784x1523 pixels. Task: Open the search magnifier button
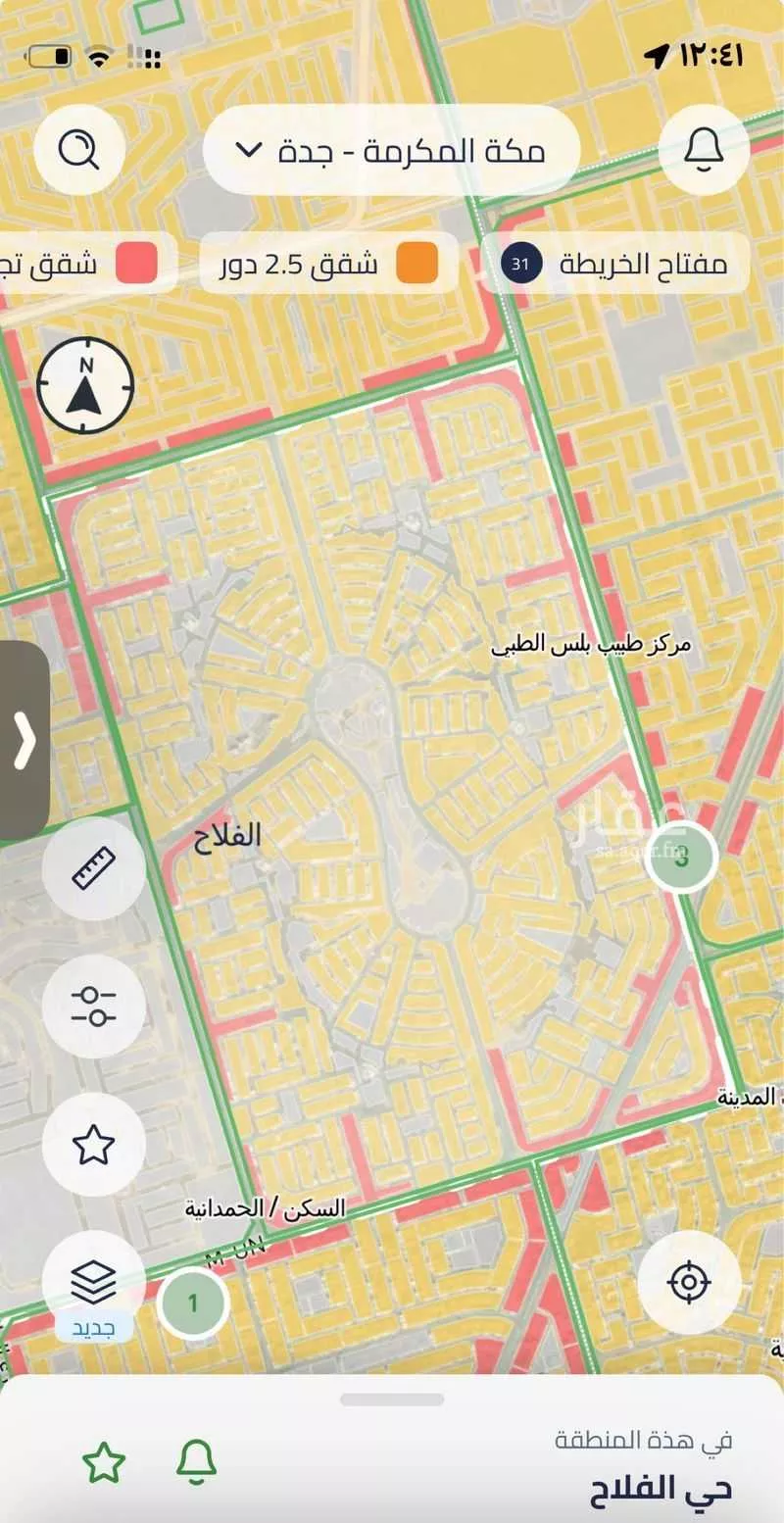click(x=79, y=150)
